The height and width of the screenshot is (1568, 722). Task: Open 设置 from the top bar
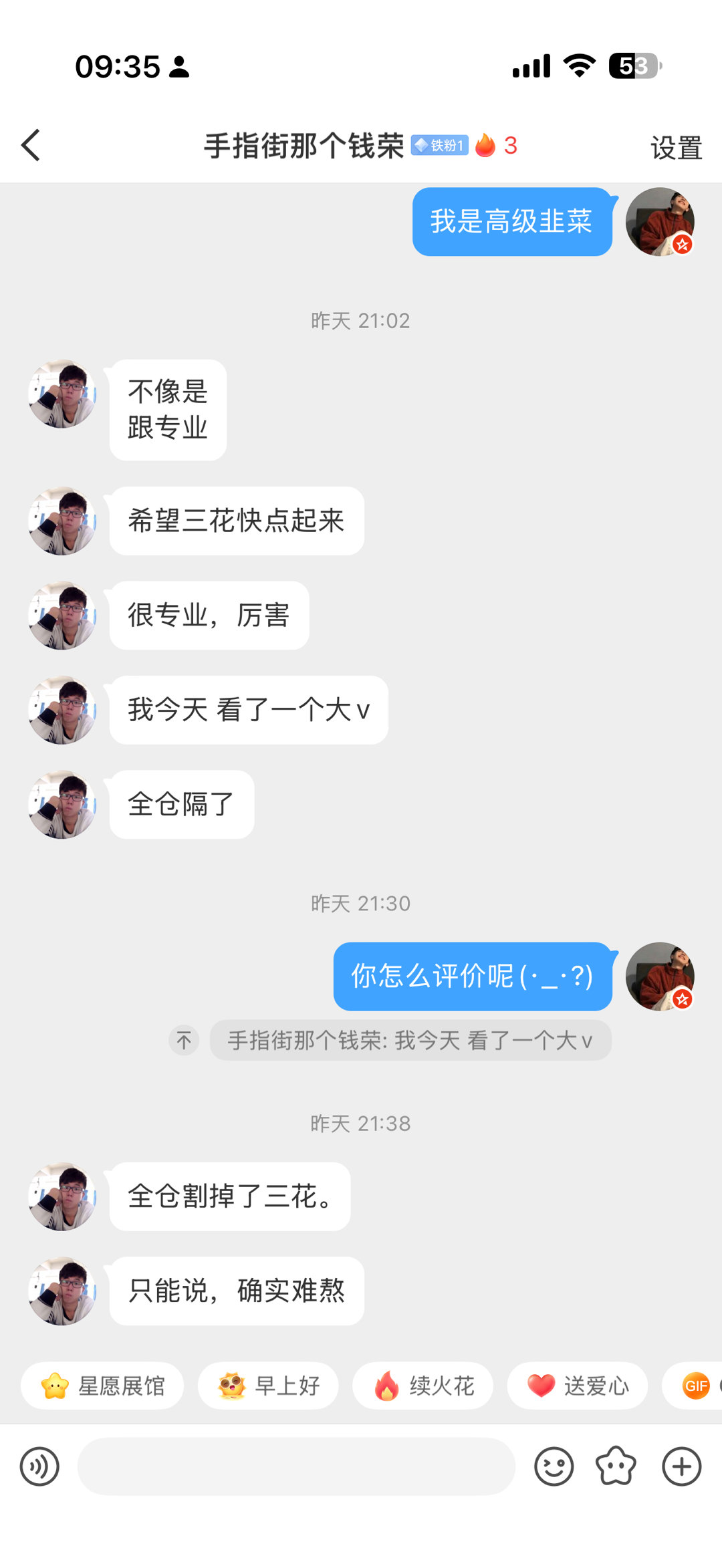pos(675,146)
